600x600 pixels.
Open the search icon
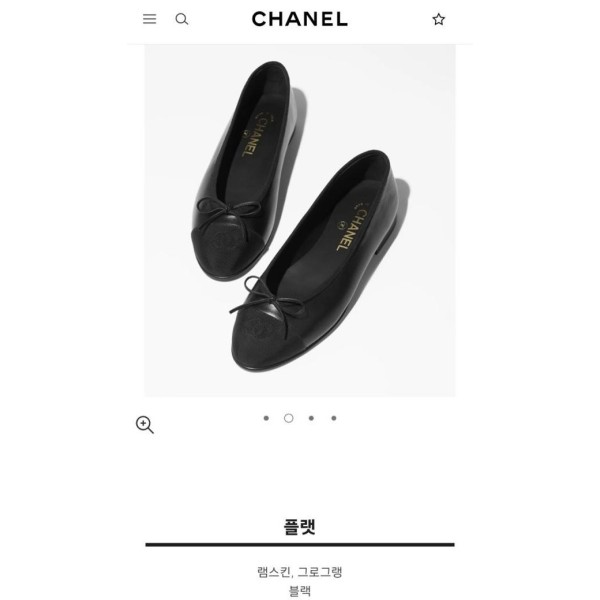click(182, 19)
